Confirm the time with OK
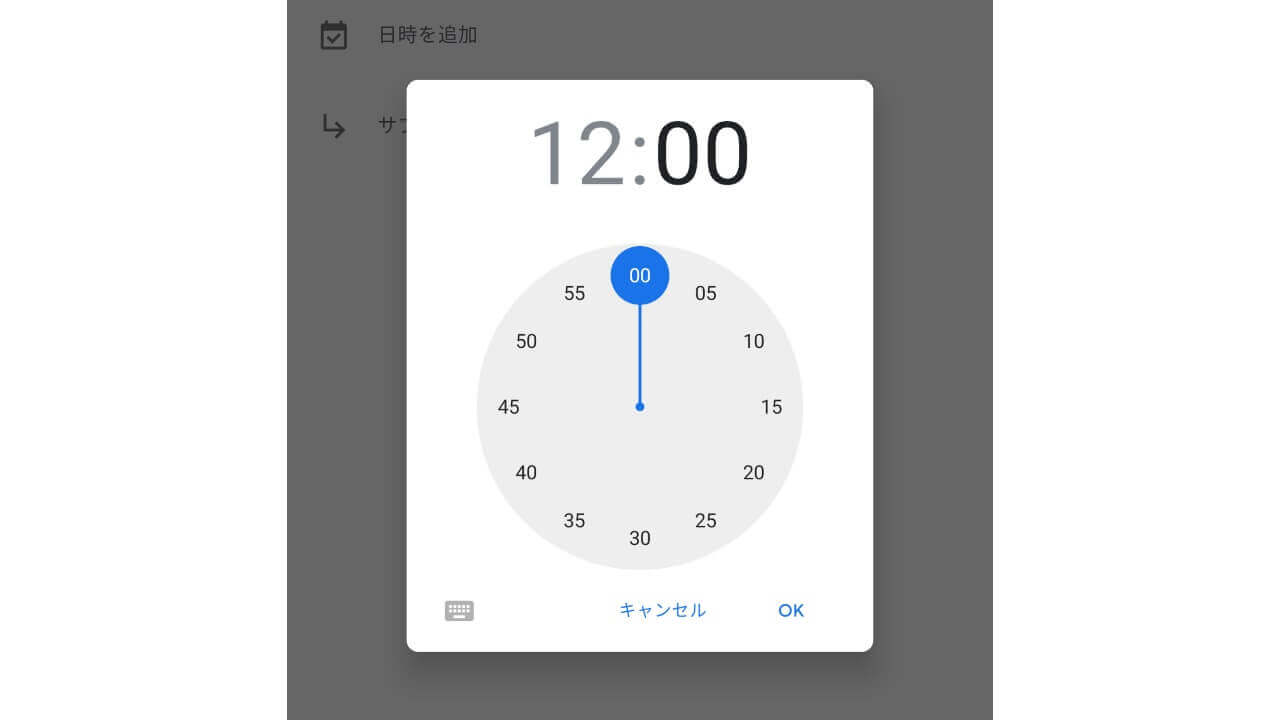 click(x=791, y=610)
